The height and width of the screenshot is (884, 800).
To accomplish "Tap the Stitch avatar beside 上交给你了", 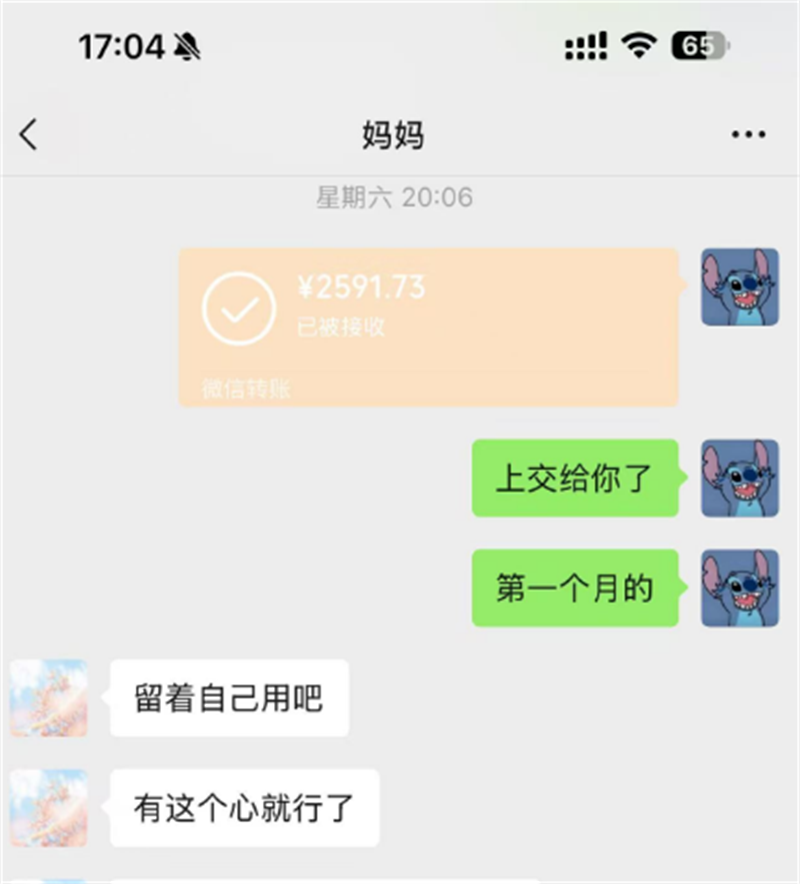I will click(741, 478).
